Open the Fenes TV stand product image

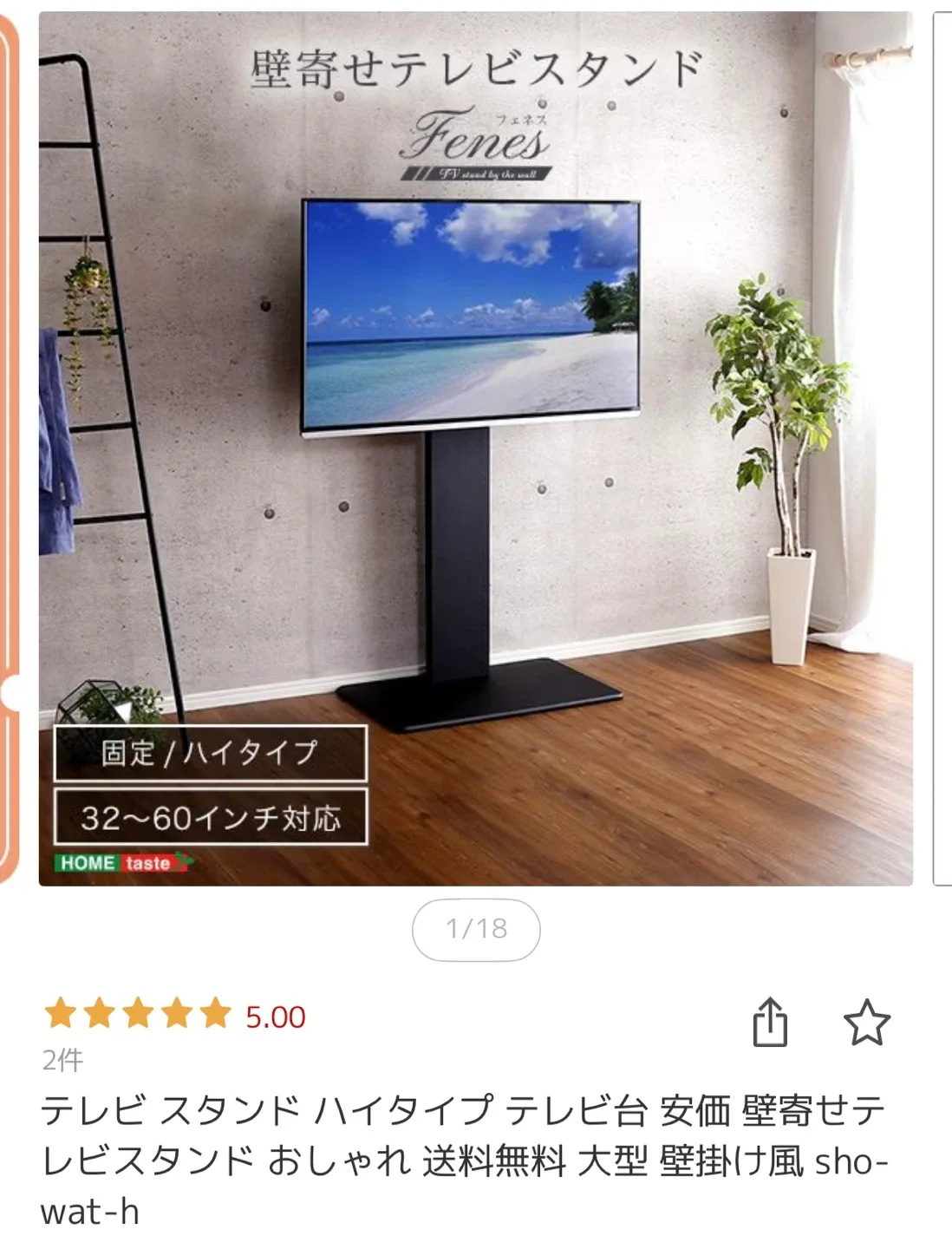(x=475, y=448)
